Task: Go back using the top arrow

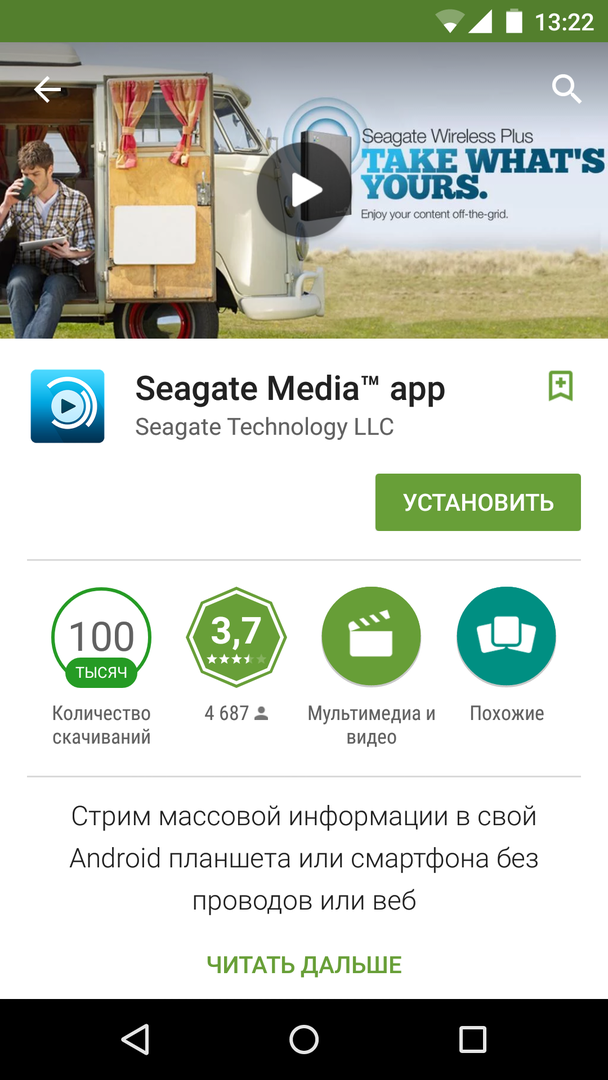Action: (x=47, y=90)
